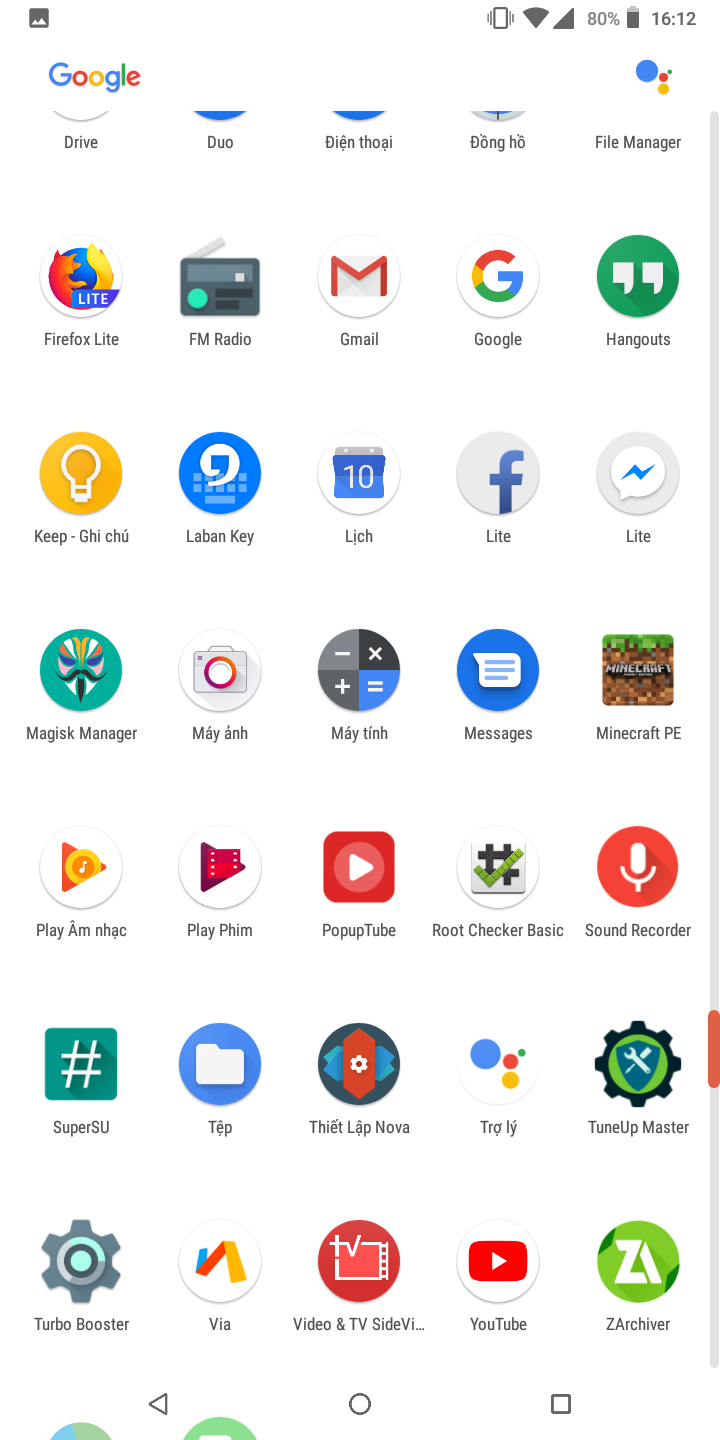Launch PopupTube

359,868
